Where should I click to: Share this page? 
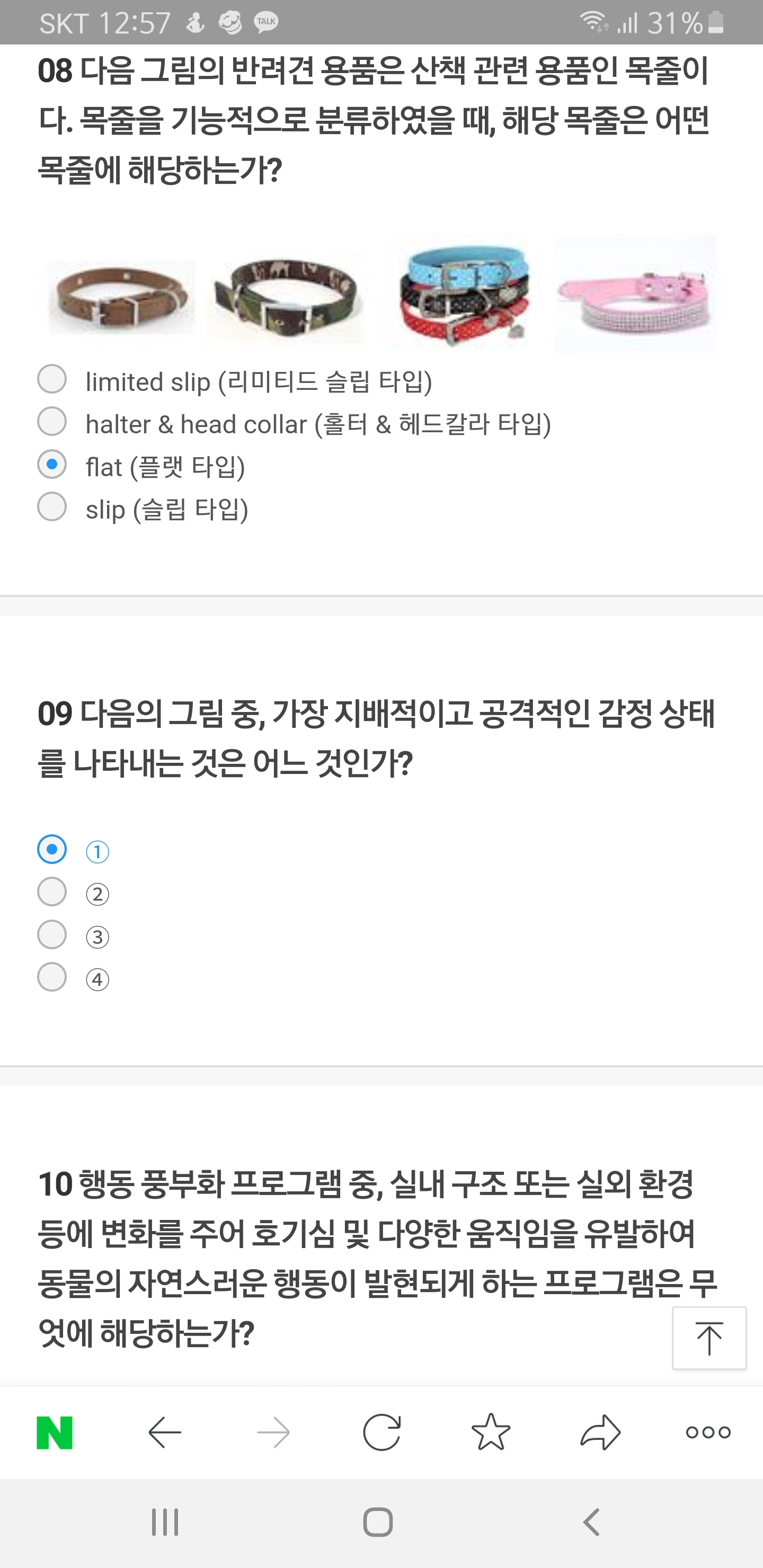600,1432
